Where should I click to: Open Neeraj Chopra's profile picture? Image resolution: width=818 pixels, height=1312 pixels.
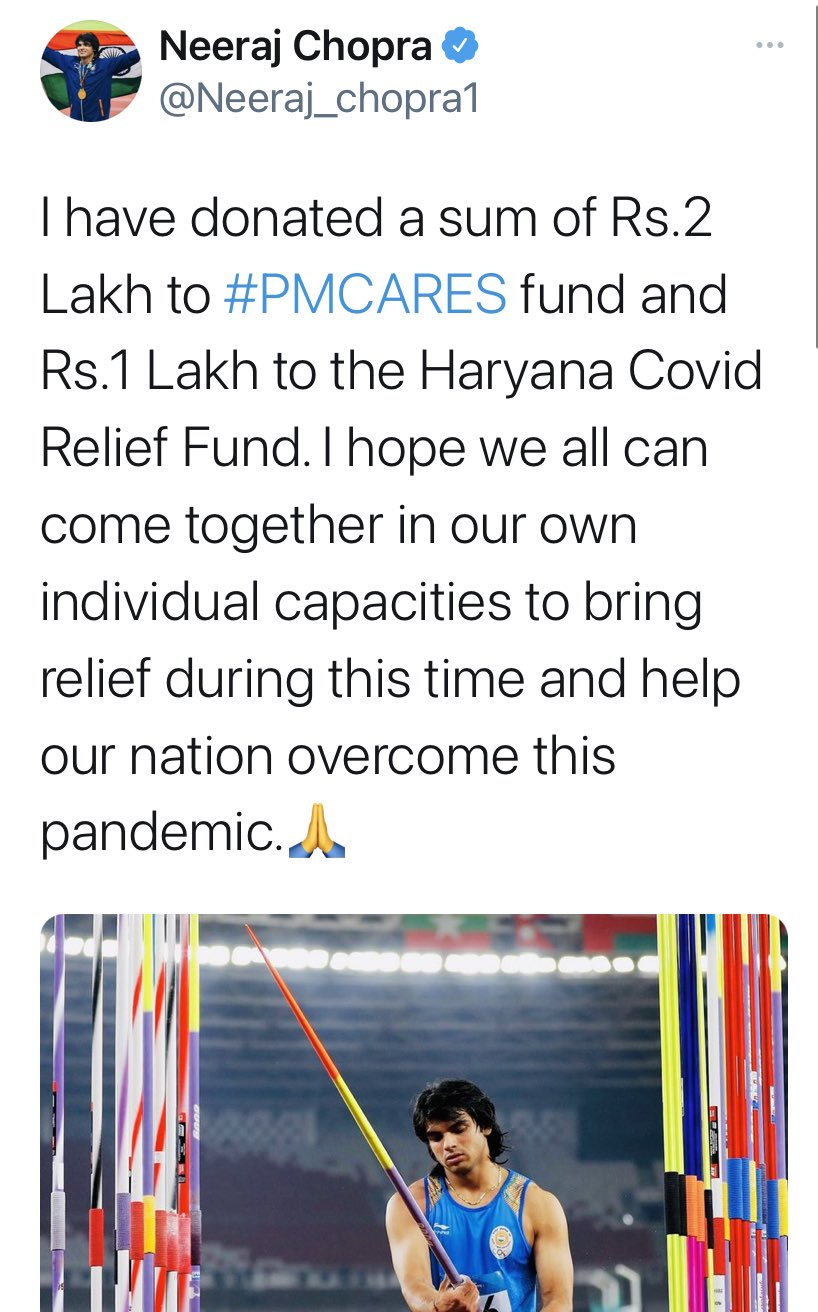coord(90,72)
